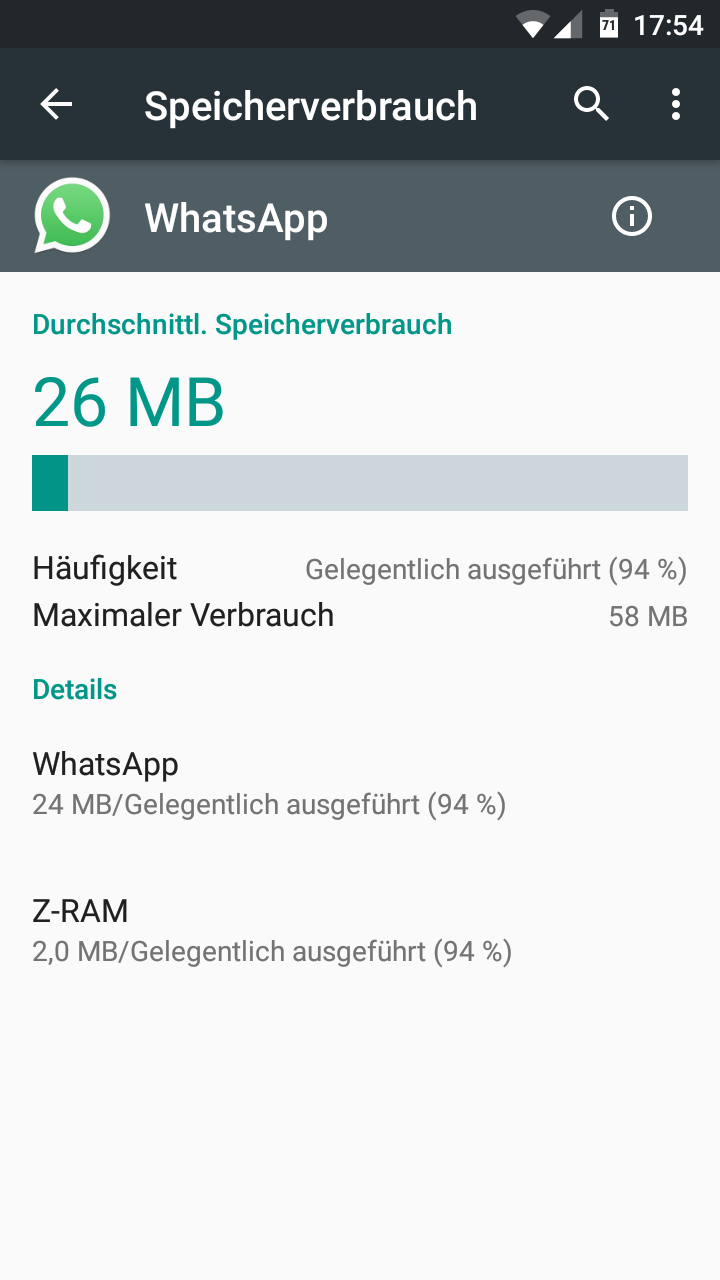Go back from Speicherverbrauch screen

[x=57, y=104]
